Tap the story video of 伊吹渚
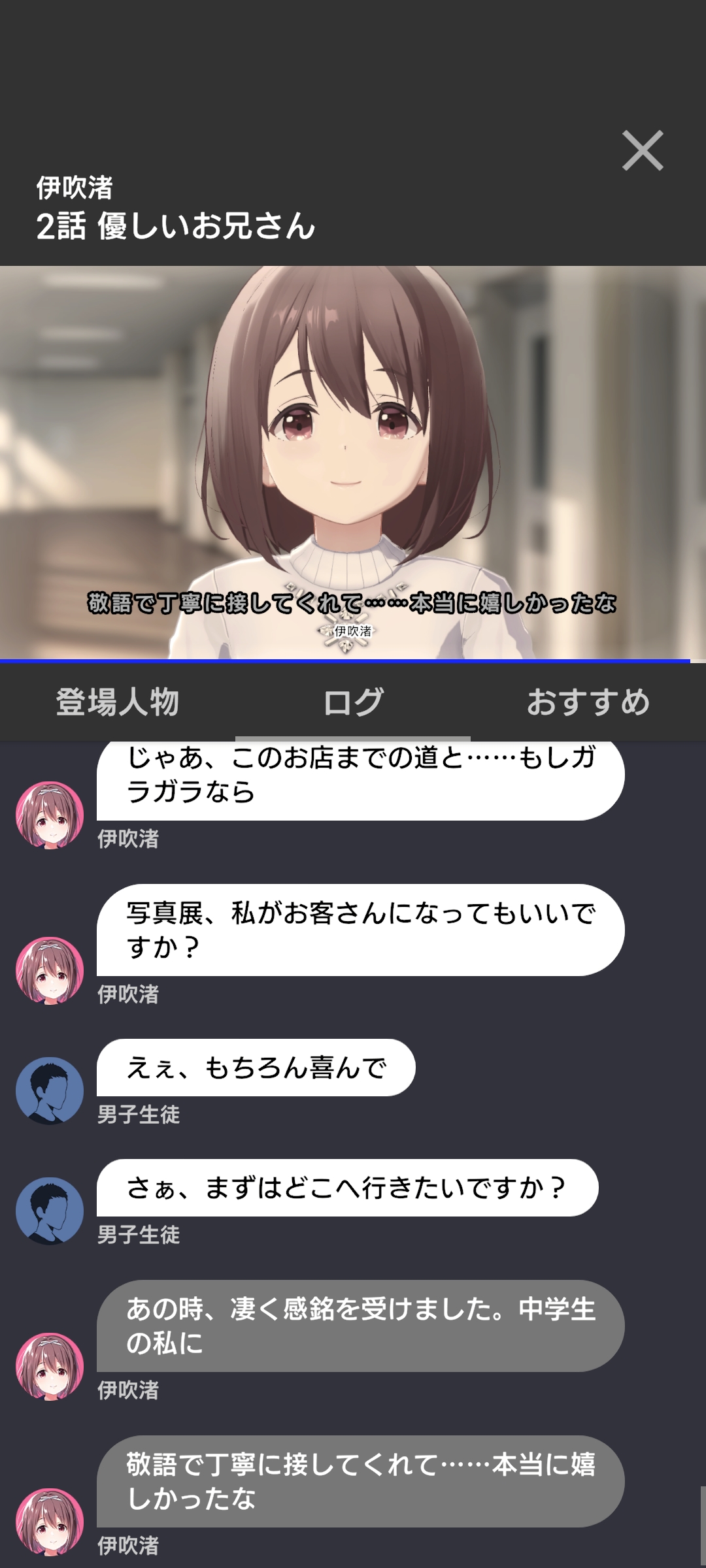The width and height of the screenshot is (706, 1568). 353,462
